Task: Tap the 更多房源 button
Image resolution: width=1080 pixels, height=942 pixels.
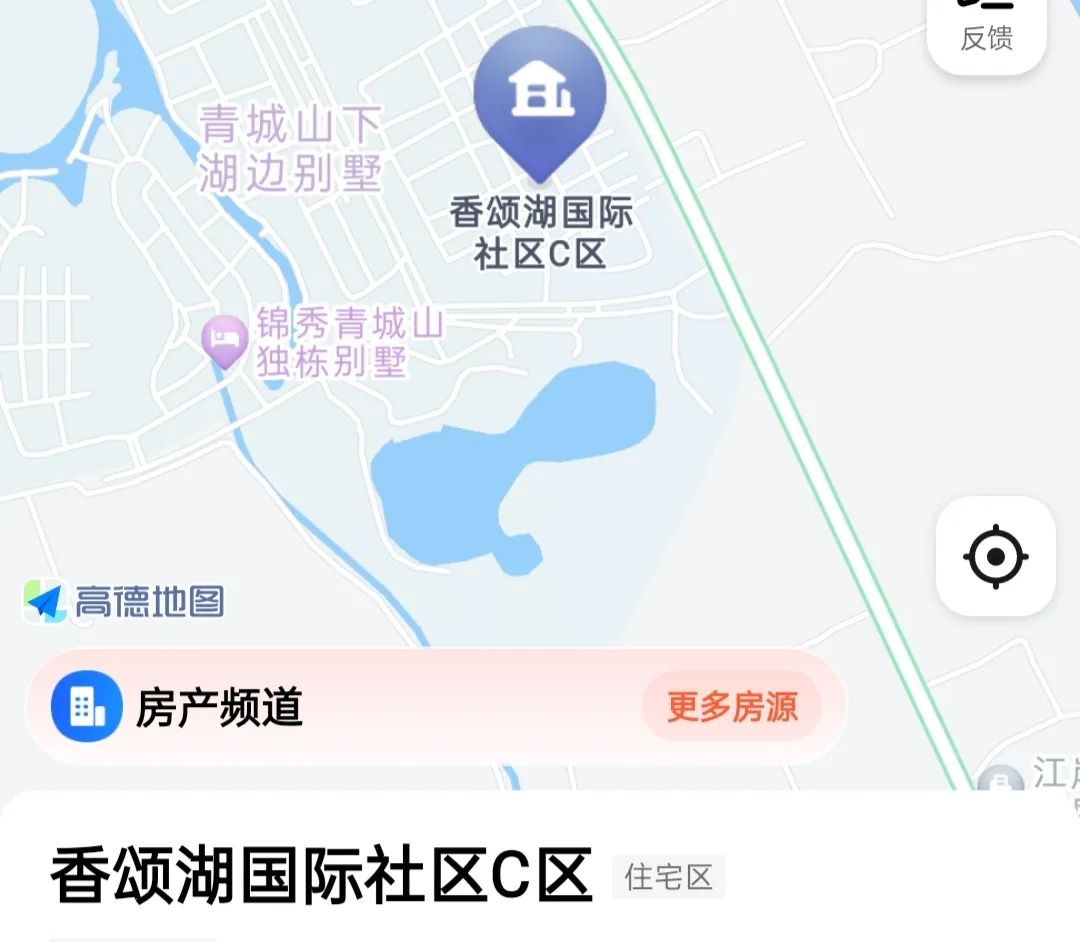Action: 732,707
